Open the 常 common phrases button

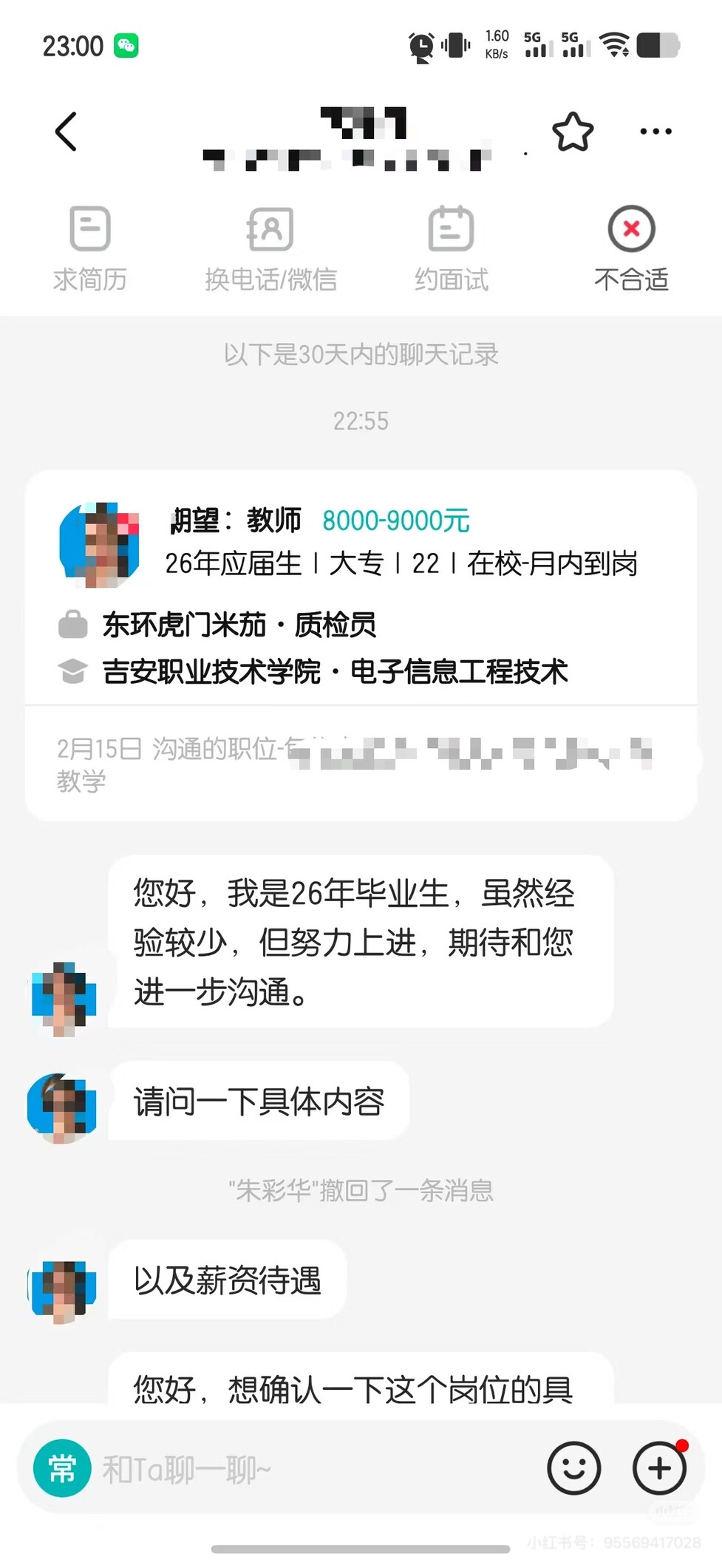(x=62, y=1468)
